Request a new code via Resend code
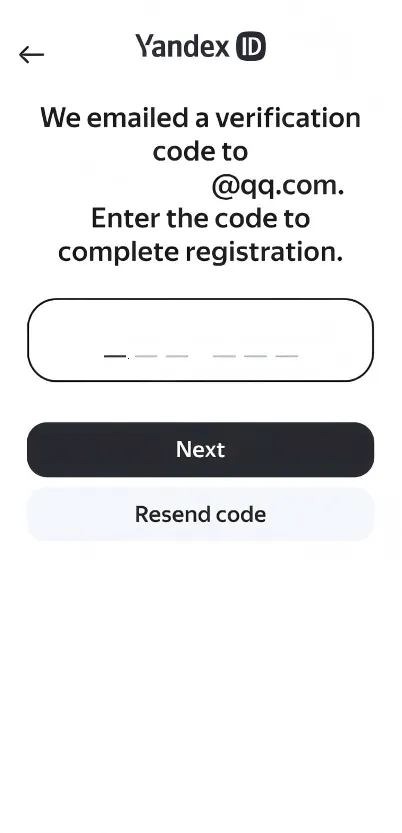This screenshot has width=402, height=833. [200, 514]
